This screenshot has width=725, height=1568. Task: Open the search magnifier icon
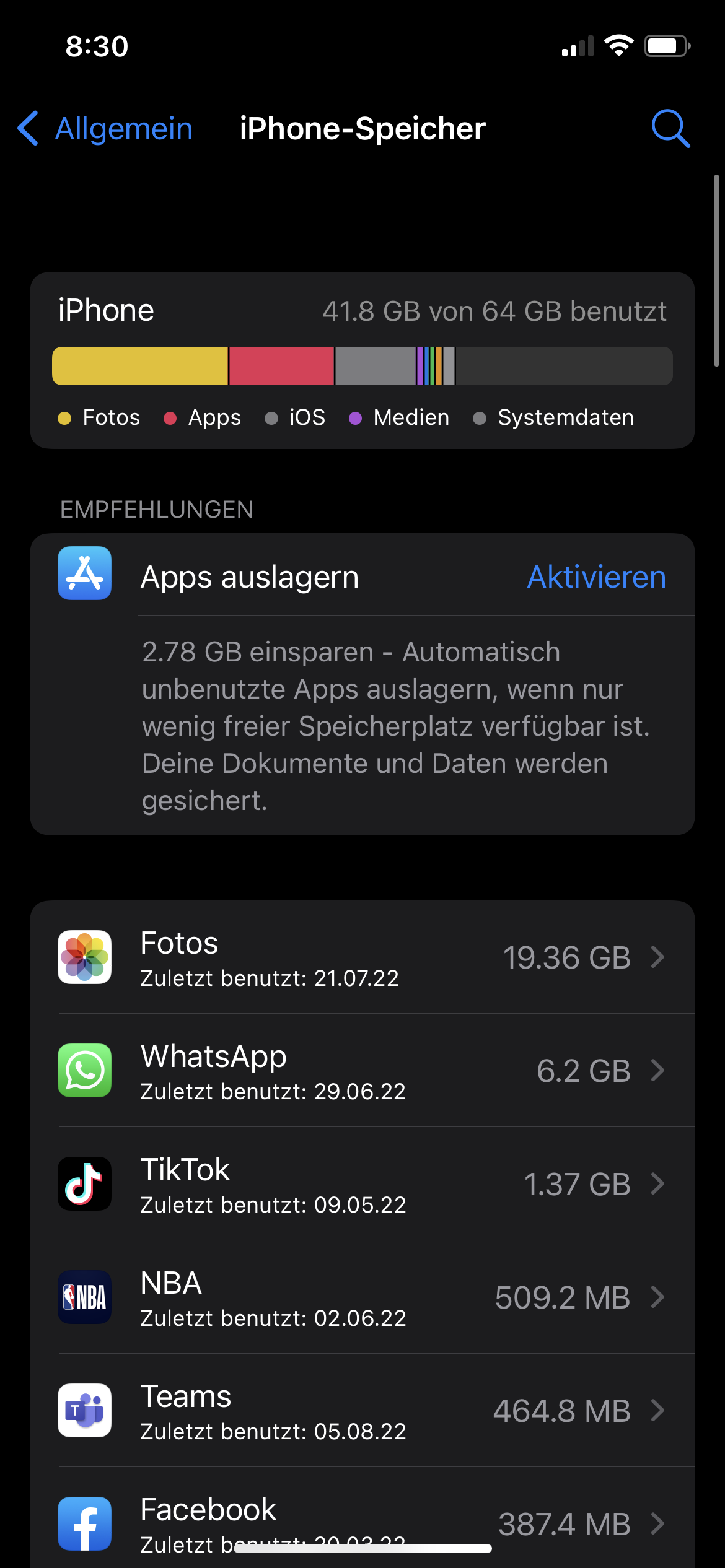pos(670,129)
